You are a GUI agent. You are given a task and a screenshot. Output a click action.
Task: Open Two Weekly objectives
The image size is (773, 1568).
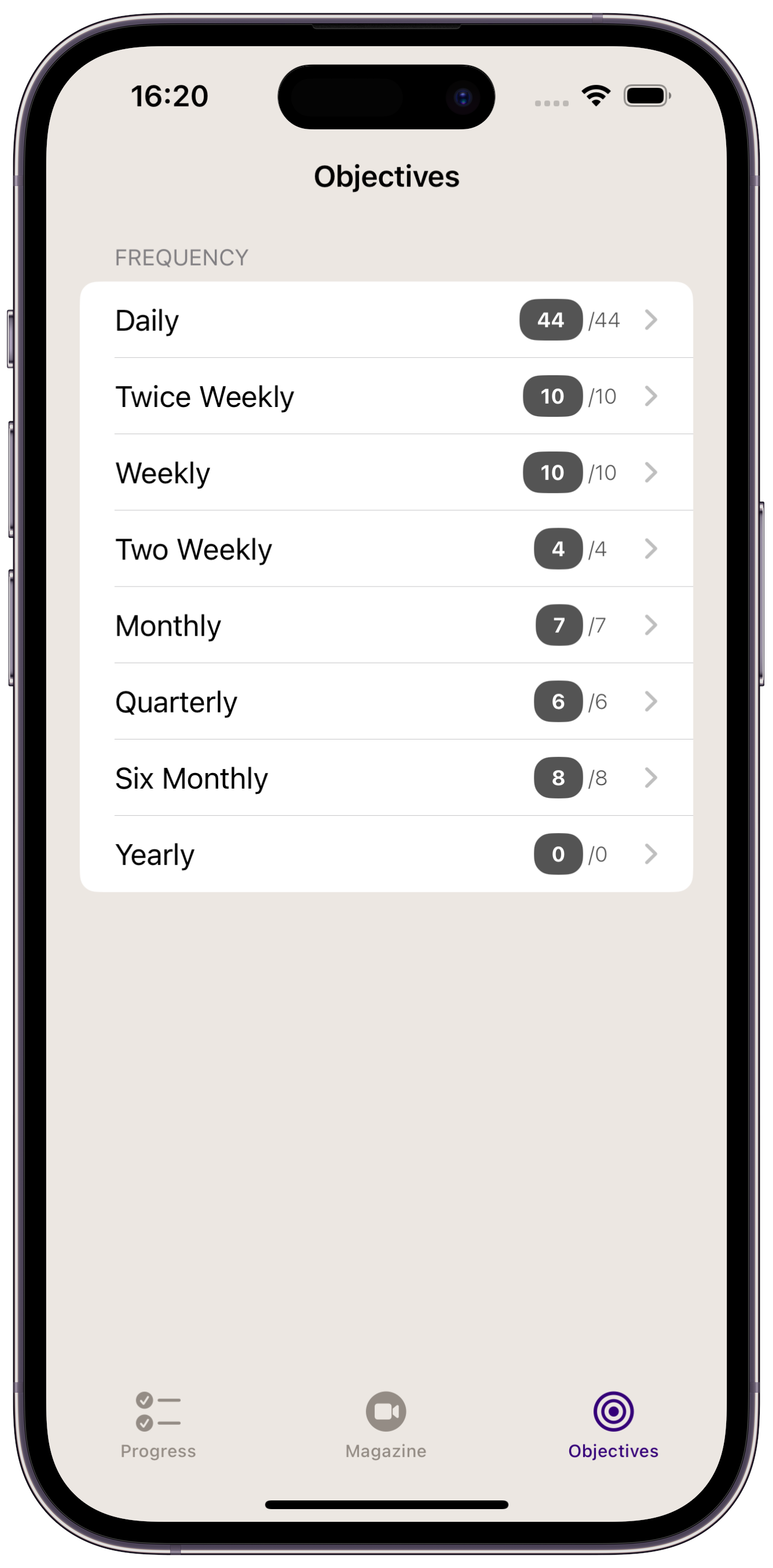(386, 549)
